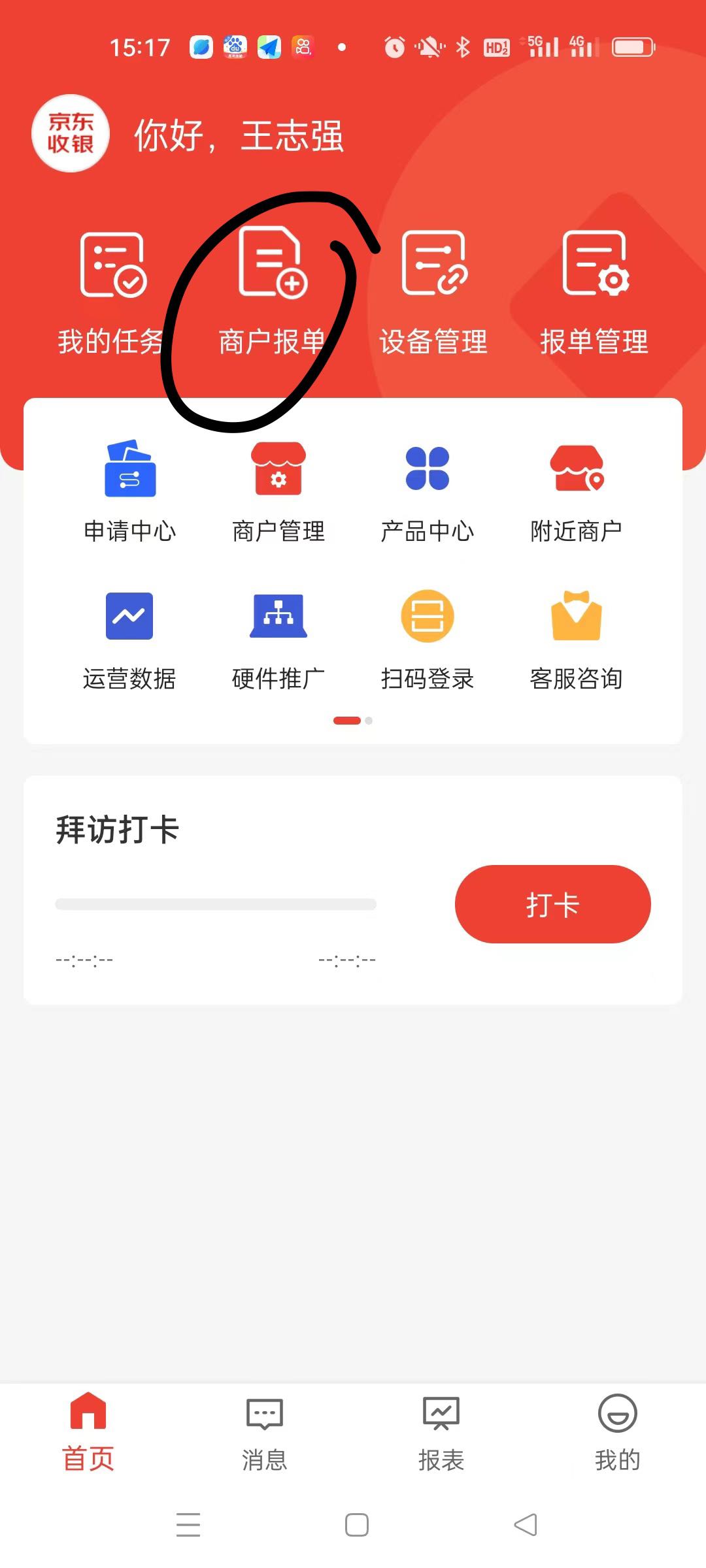706x1568 pixels.
Task: Tap the 京东收银 profile avatar
Action: pos(71,133)
